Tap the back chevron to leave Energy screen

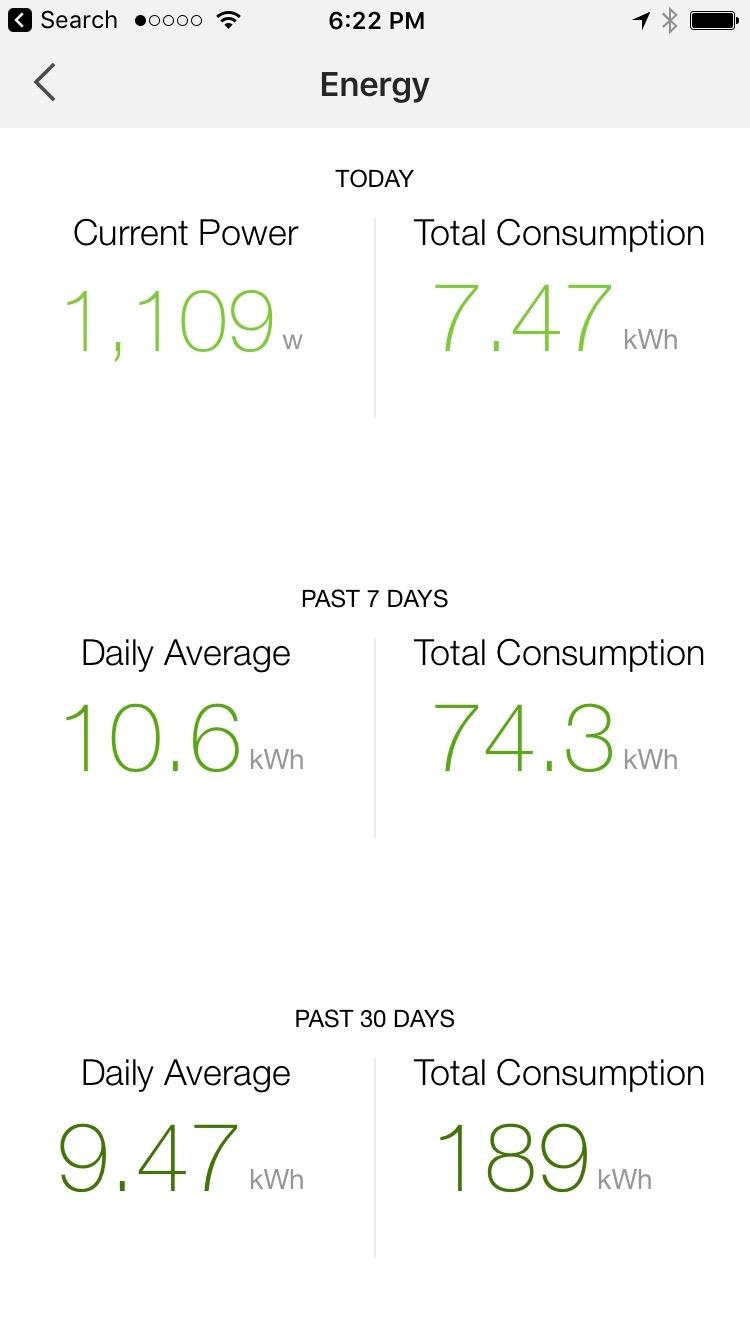pyautogui.click(x=44, y=84)
